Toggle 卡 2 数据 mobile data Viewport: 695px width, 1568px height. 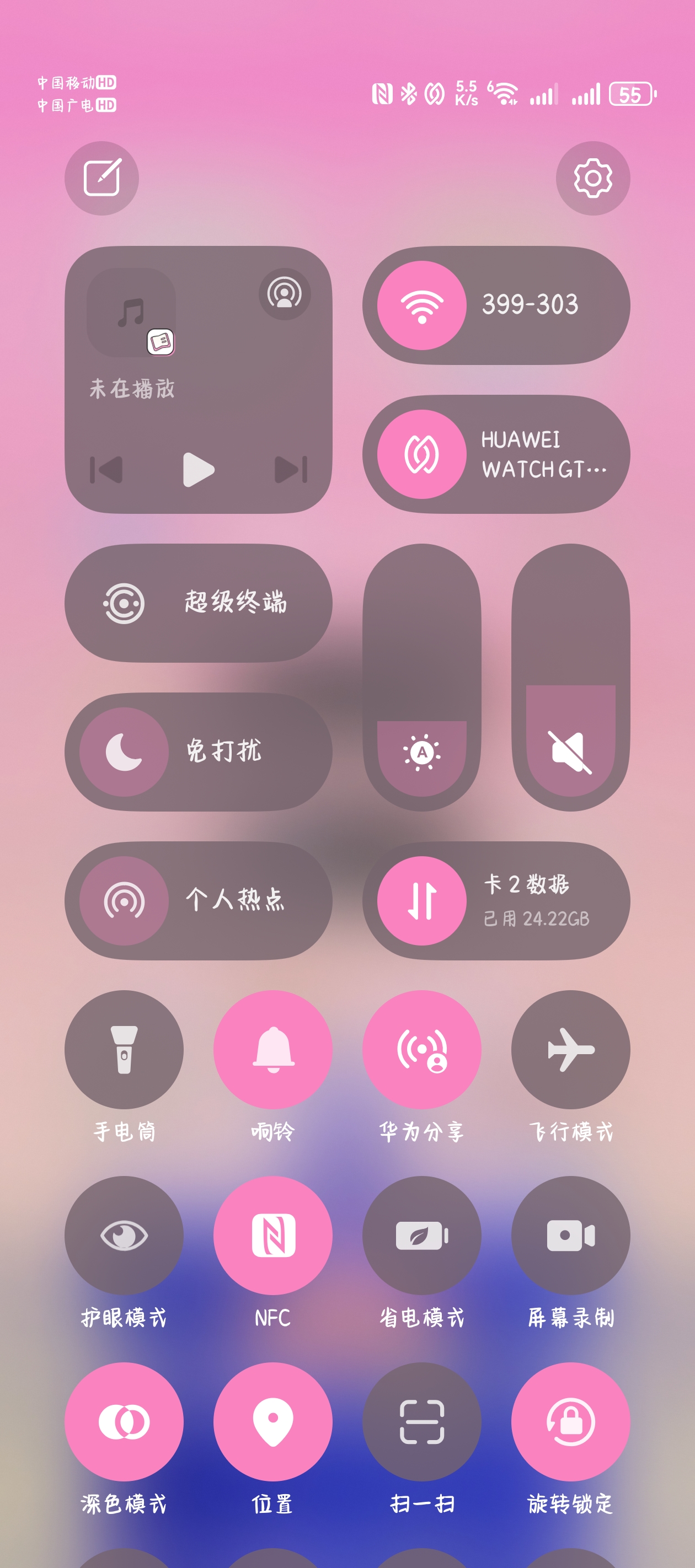point(421,901)
